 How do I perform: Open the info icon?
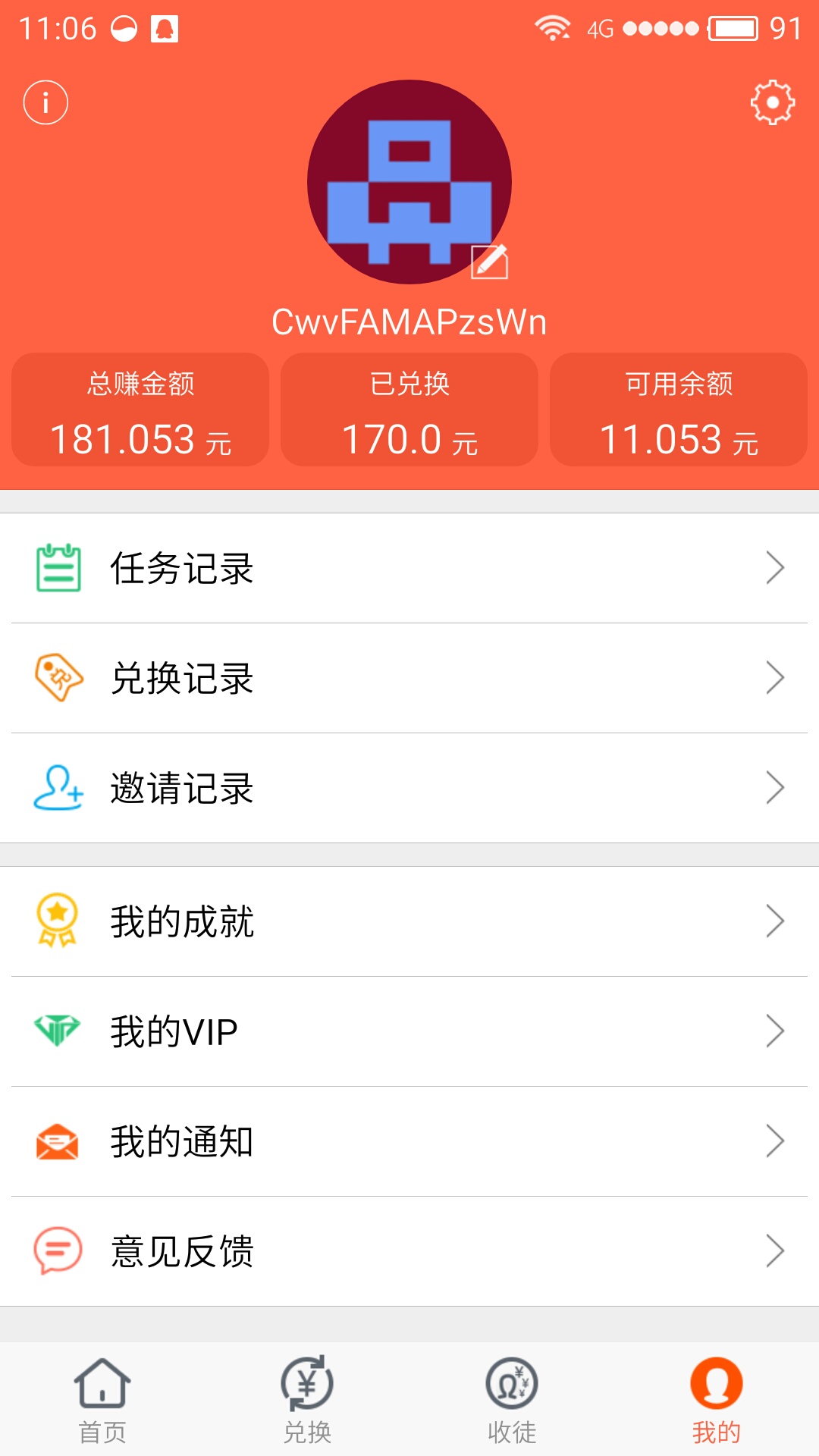point(45,102)
